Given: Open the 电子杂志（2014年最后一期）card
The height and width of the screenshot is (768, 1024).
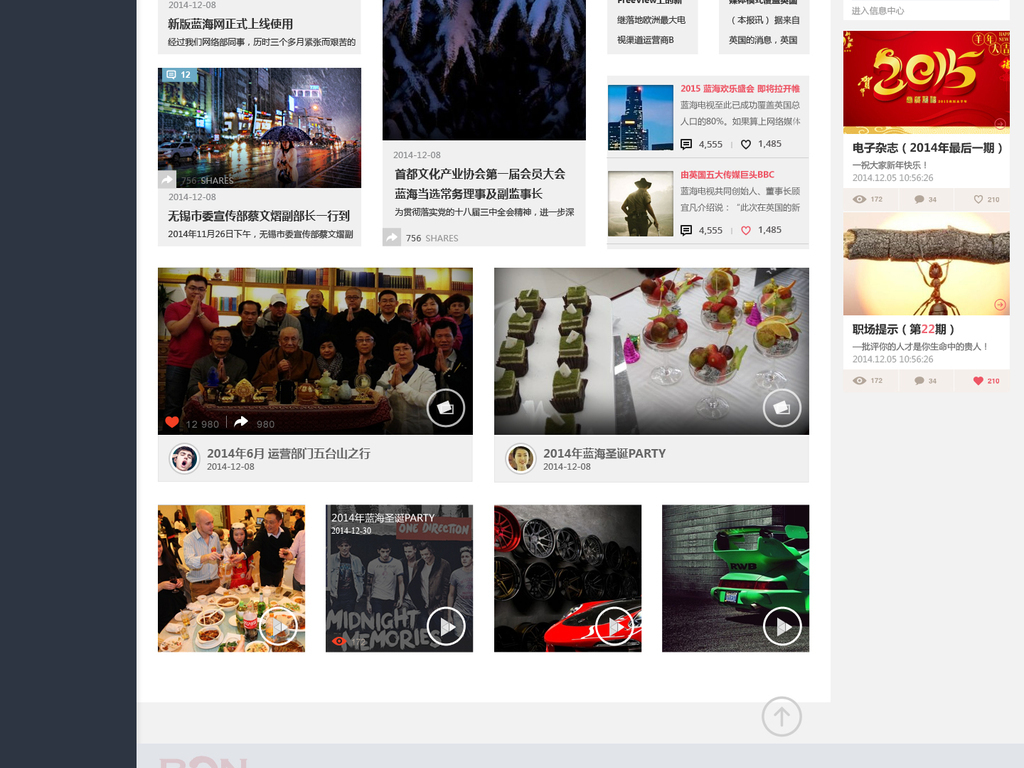Looking at the screenshot, I should tap(927, 148).
